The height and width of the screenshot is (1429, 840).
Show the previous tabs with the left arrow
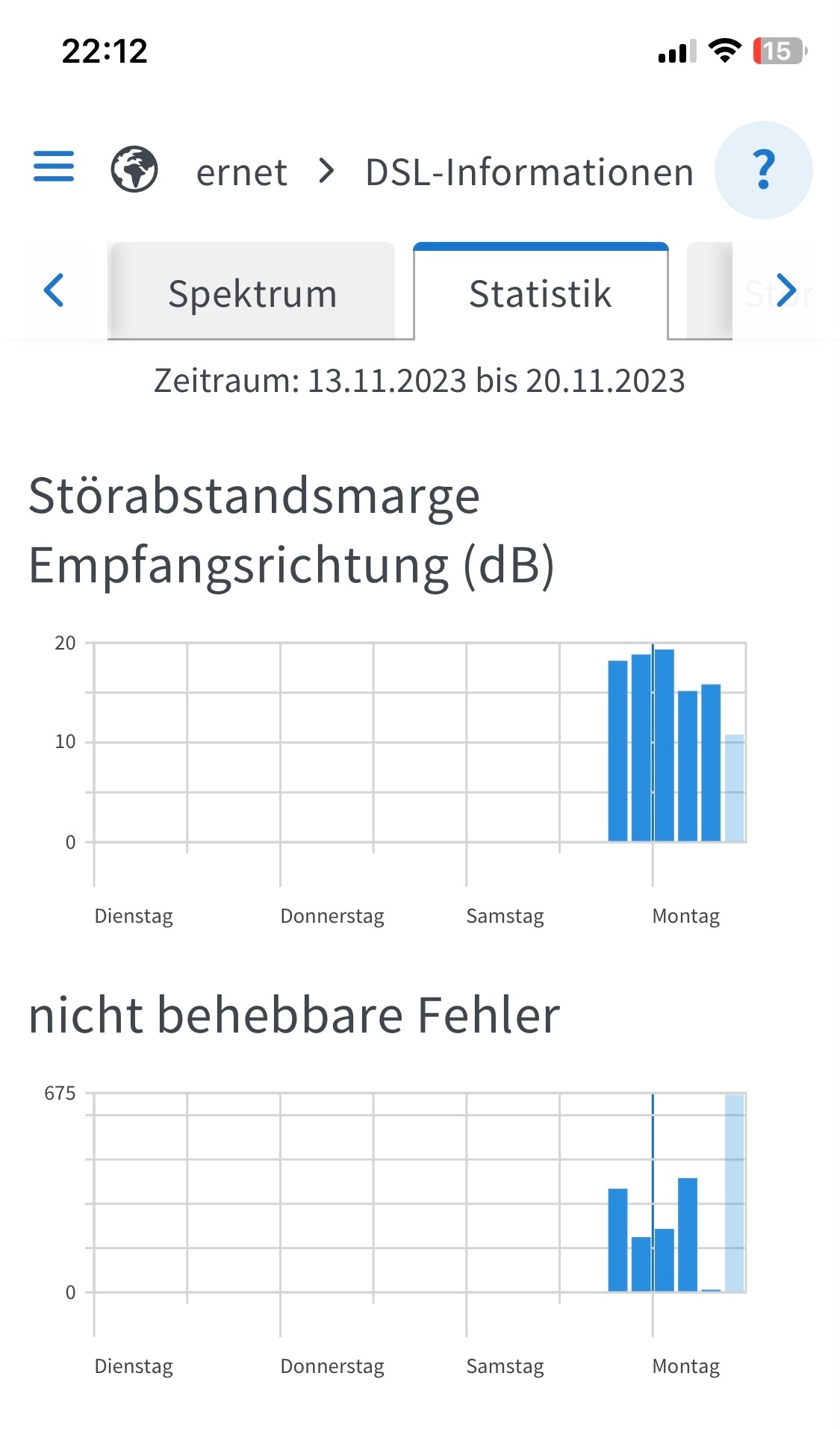[54, 290]
